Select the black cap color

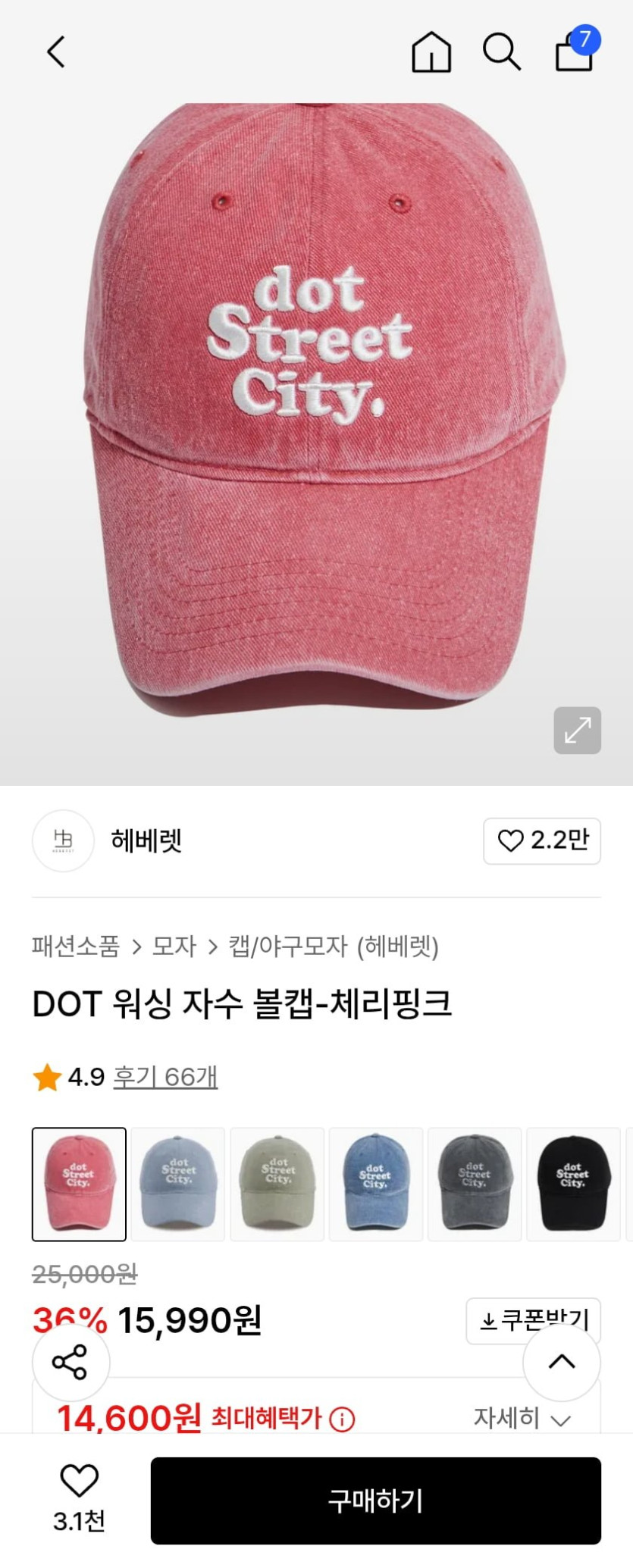(x=573, y=1184)
